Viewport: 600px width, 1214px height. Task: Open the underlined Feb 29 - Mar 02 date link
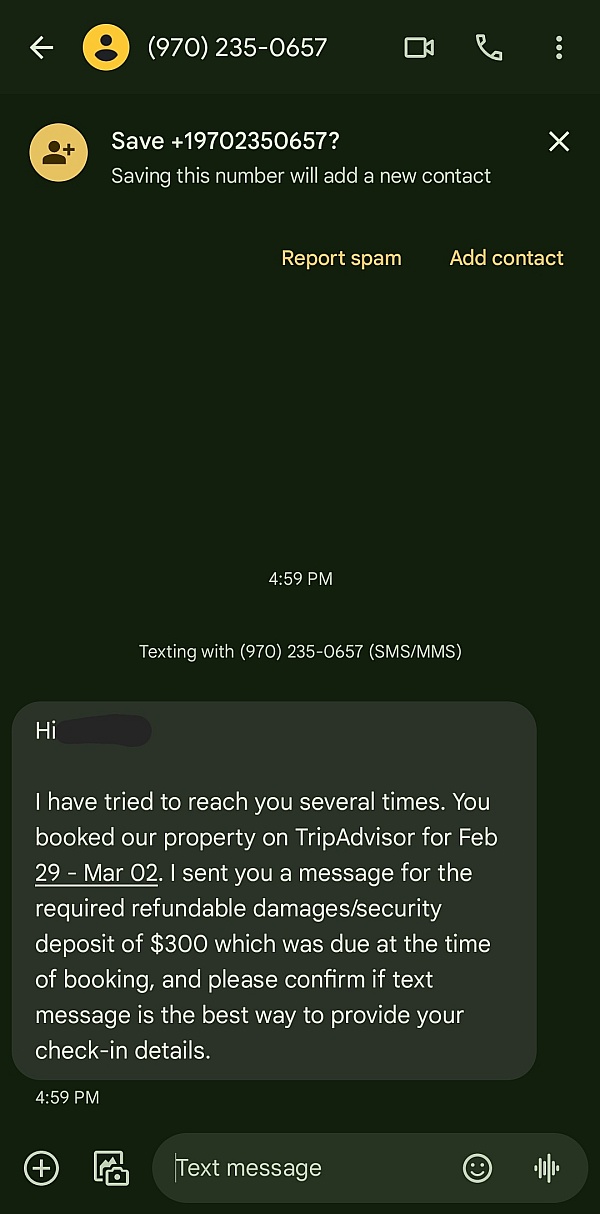click(97, 872)
